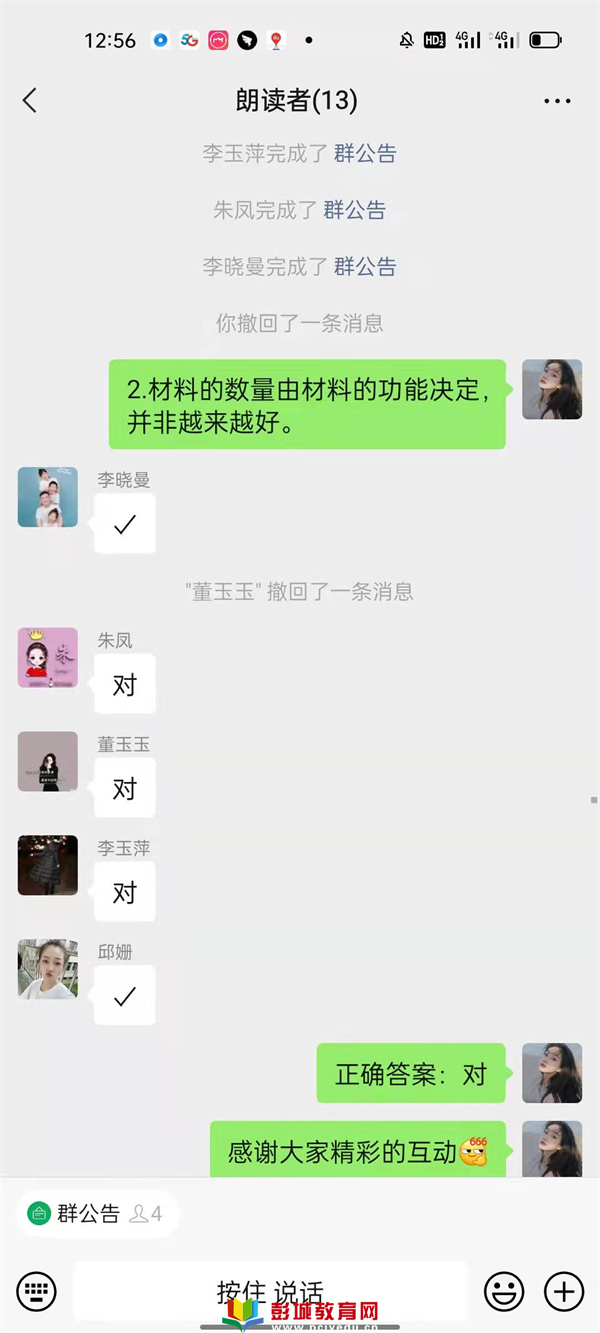
Task: View 朱凤's profile avatar
Action: click(x=48, y=657)
